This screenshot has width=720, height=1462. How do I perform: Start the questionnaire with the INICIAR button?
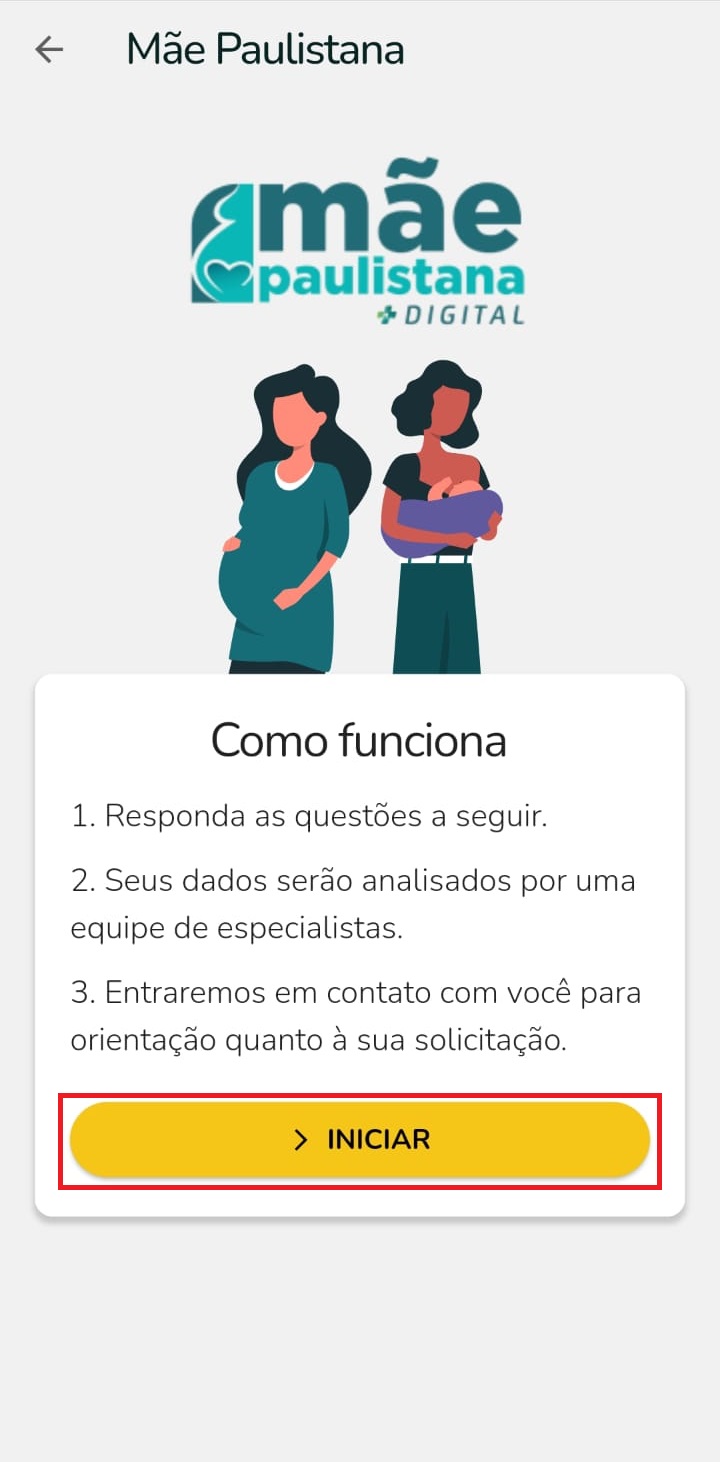point(360,1140)
